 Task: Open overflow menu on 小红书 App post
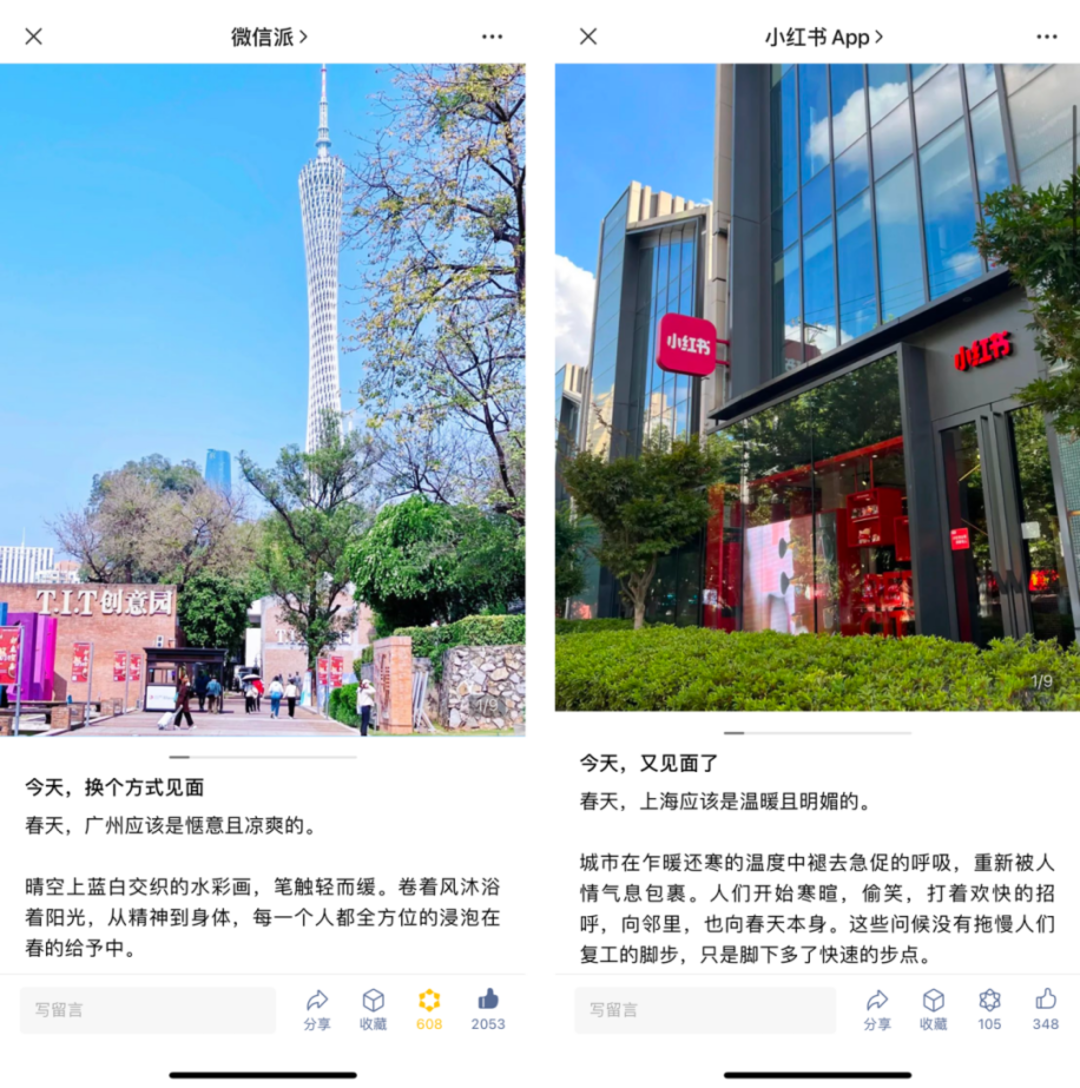1046,36
